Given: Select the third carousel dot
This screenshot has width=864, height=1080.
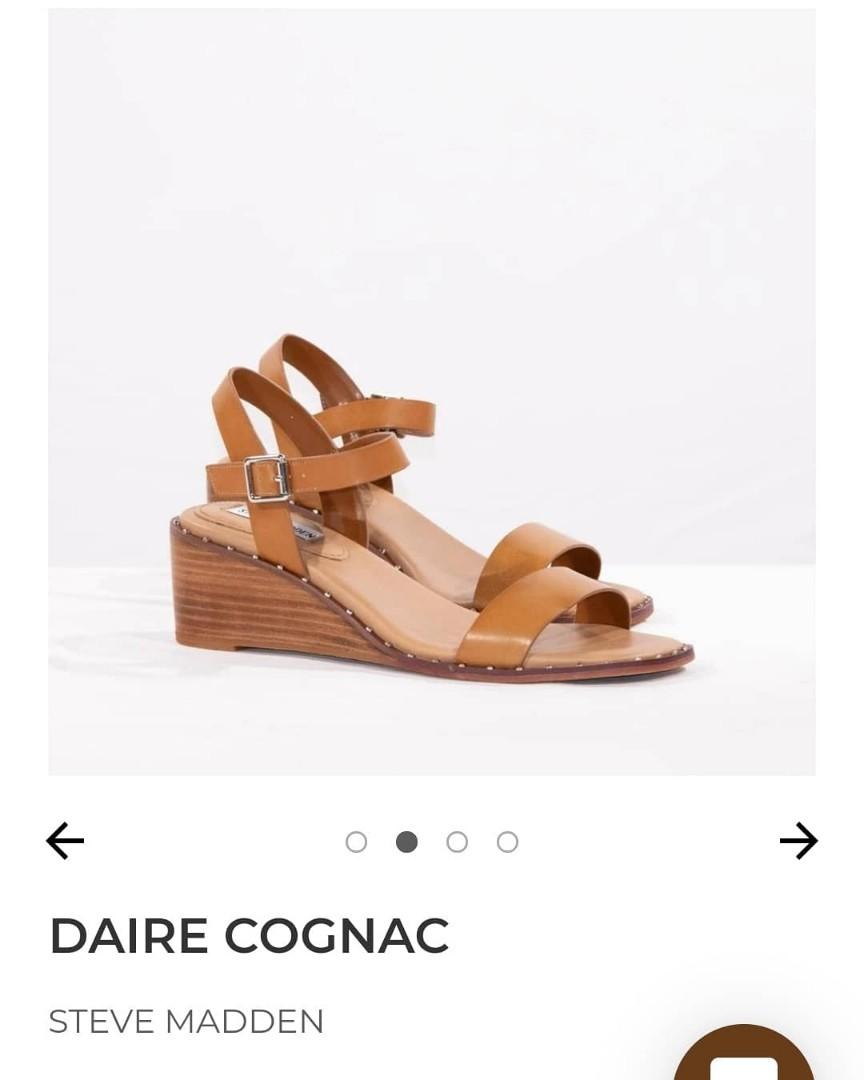Looking at the screenshot, I should coord(457,842).
